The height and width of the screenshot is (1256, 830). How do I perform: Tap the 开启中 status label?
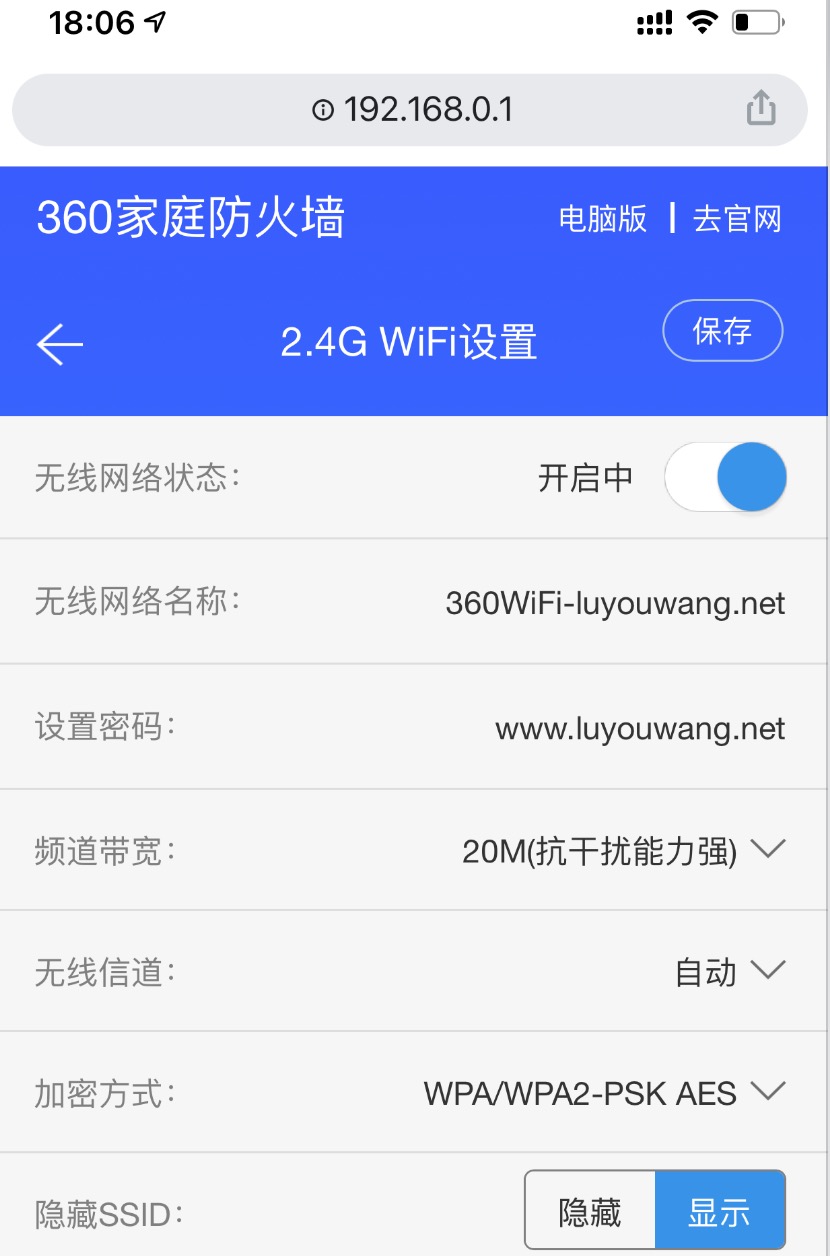(586, 477)
